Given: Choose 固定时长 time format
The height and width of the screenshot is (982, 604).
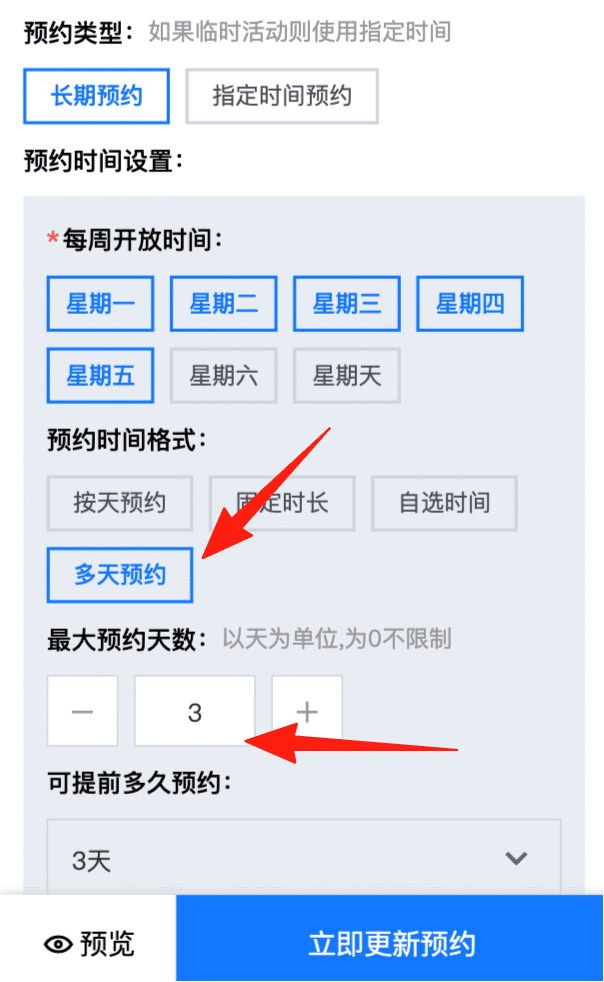Looking at the screenshot, I should (x=282, y=502).
